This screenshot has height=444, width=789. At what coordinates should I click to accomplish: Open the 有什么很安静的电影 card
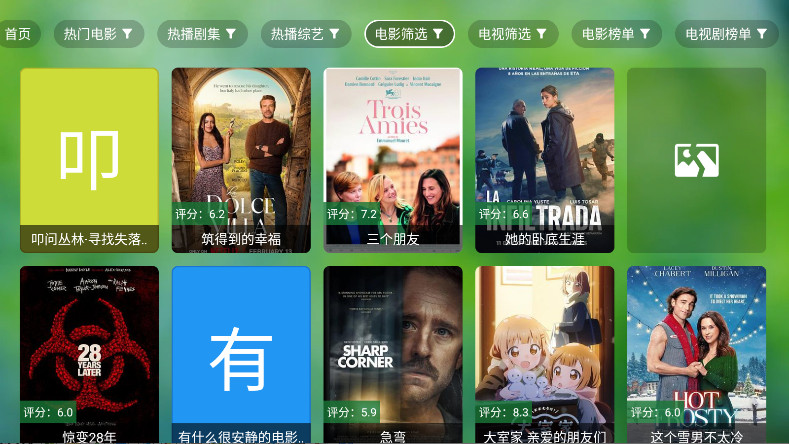click(241, 355)
